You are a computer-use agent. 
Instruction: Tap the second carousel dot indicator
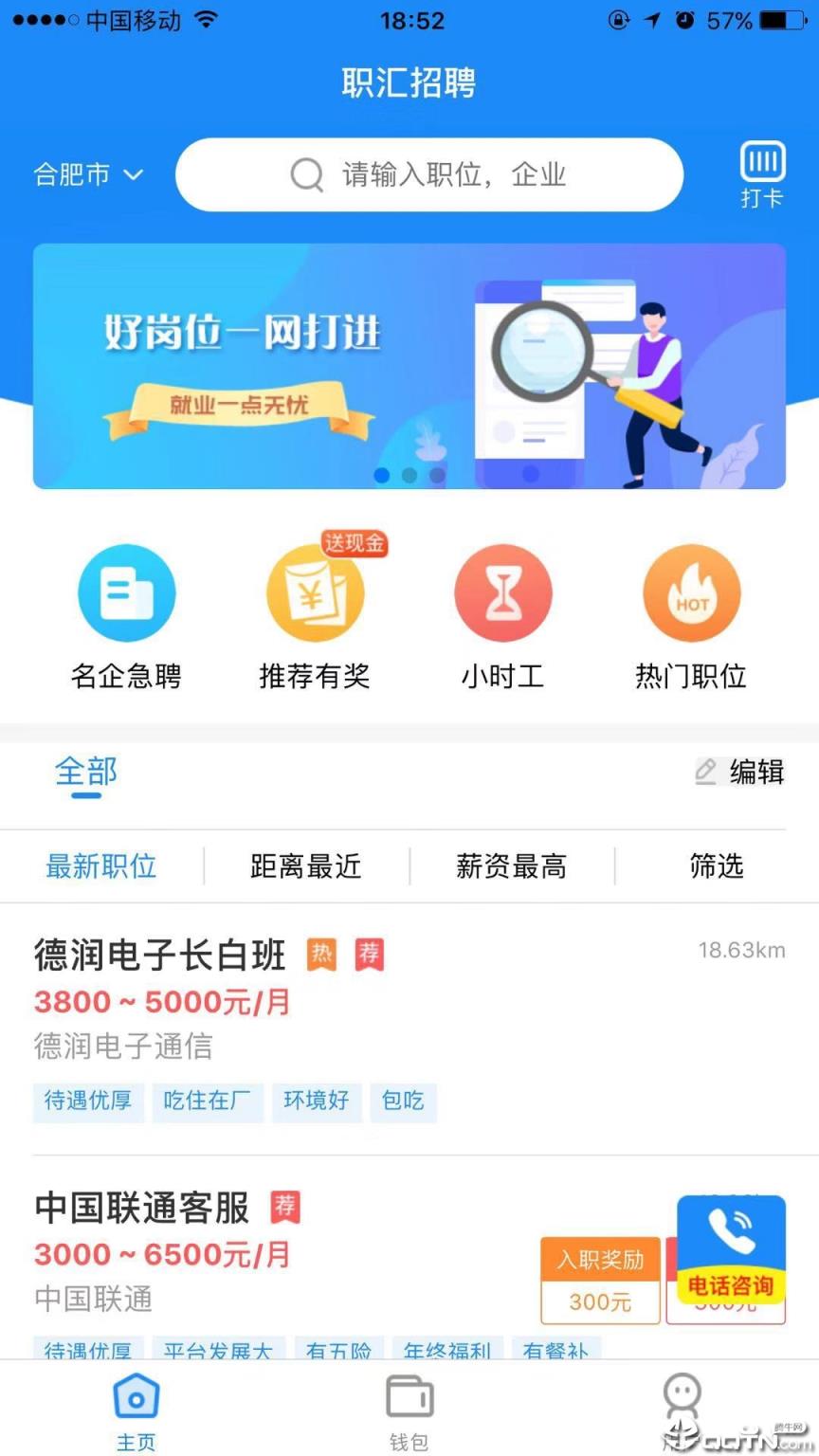coord(409,477)
